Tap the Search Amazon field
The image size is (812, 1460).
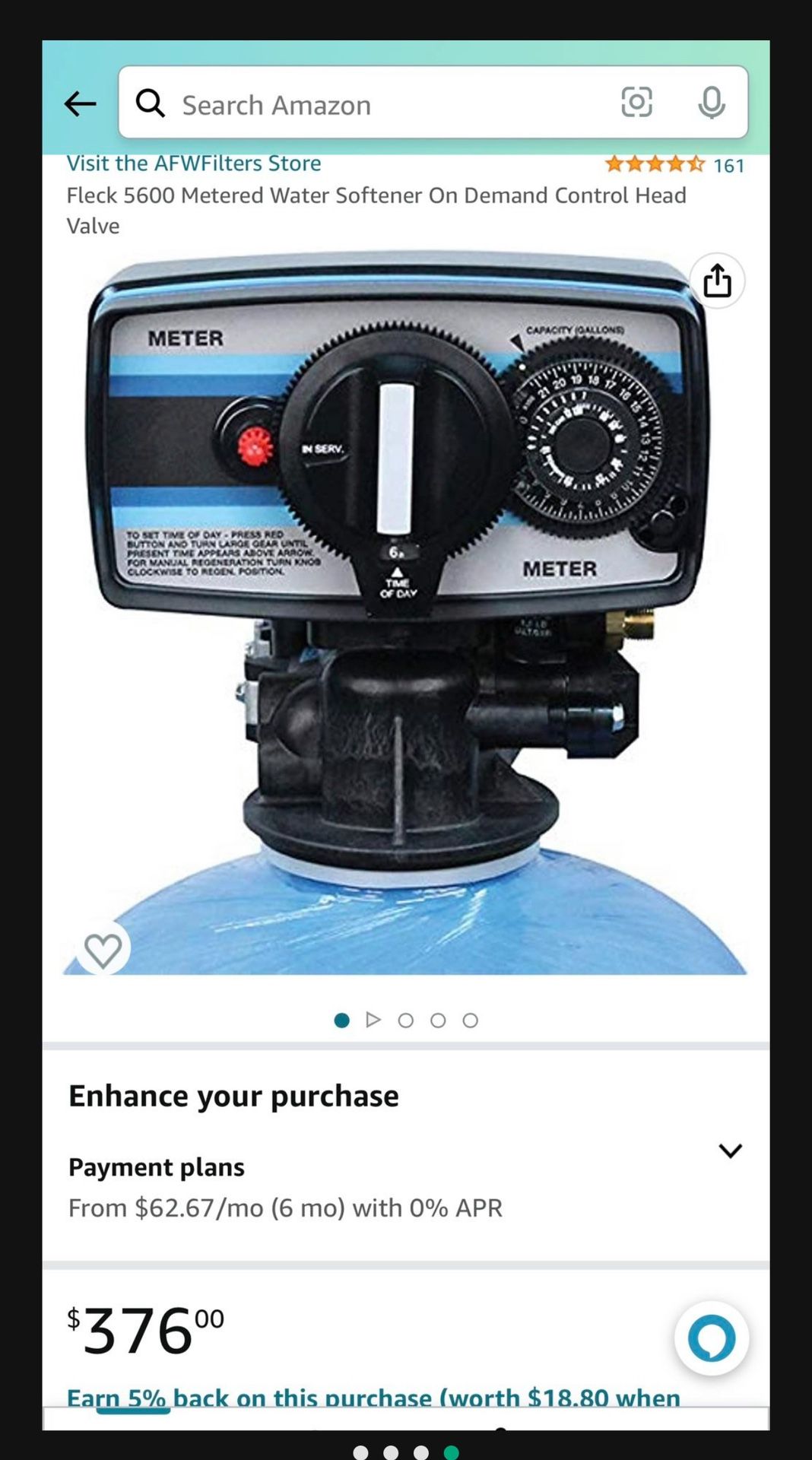380,104
